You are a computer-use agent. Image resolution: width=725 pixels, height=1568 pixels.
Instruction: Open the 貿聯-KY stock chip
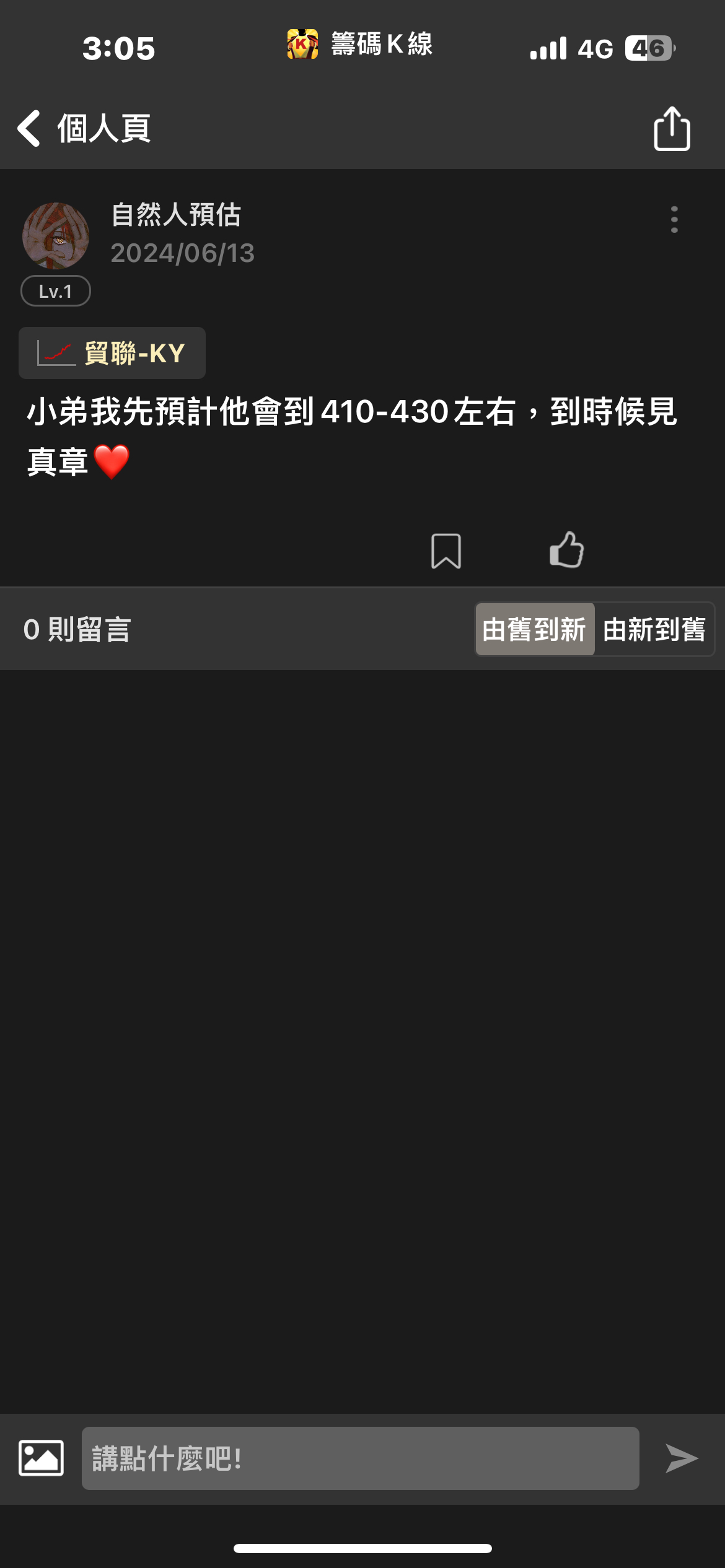112,353
